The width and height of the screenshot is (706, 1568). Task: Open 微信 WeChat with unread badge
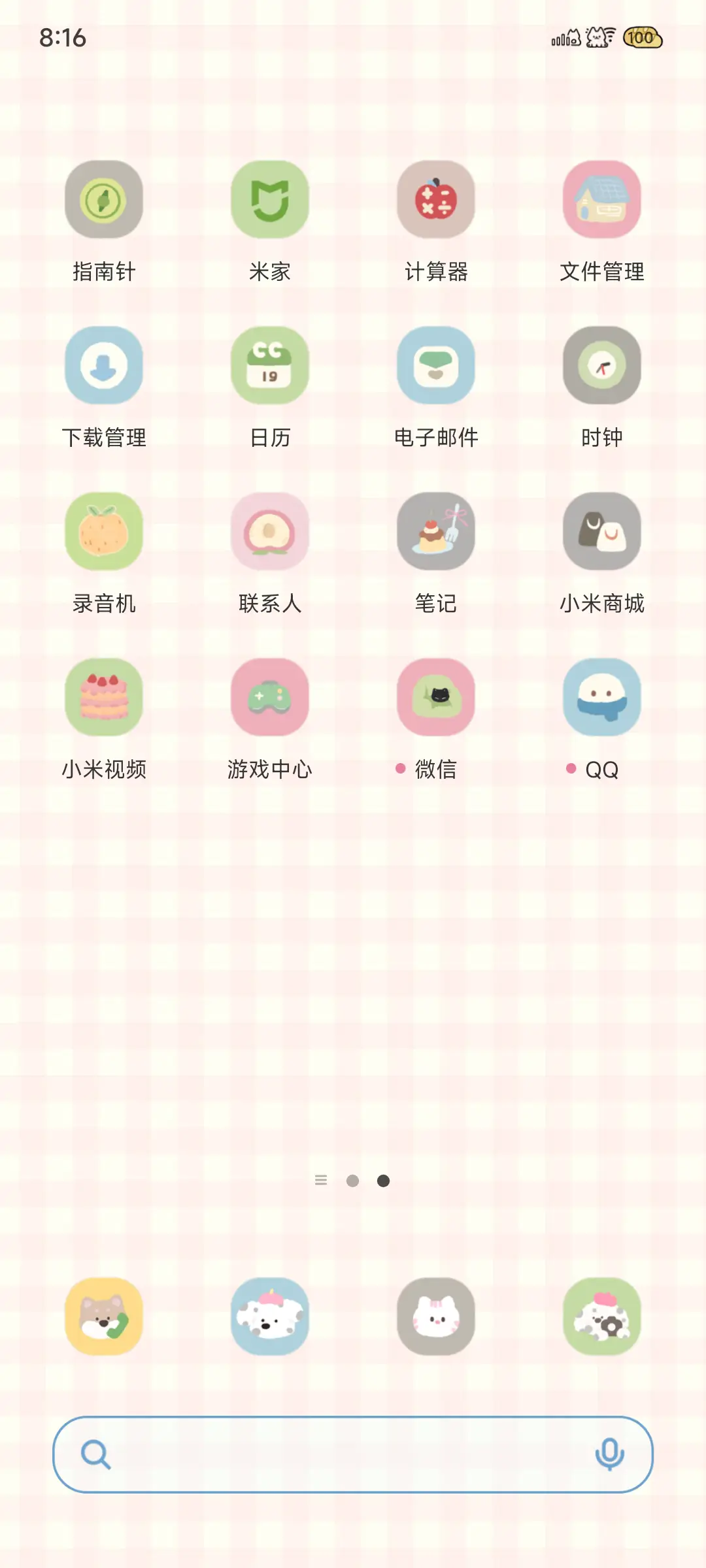(x=436, y=698)
